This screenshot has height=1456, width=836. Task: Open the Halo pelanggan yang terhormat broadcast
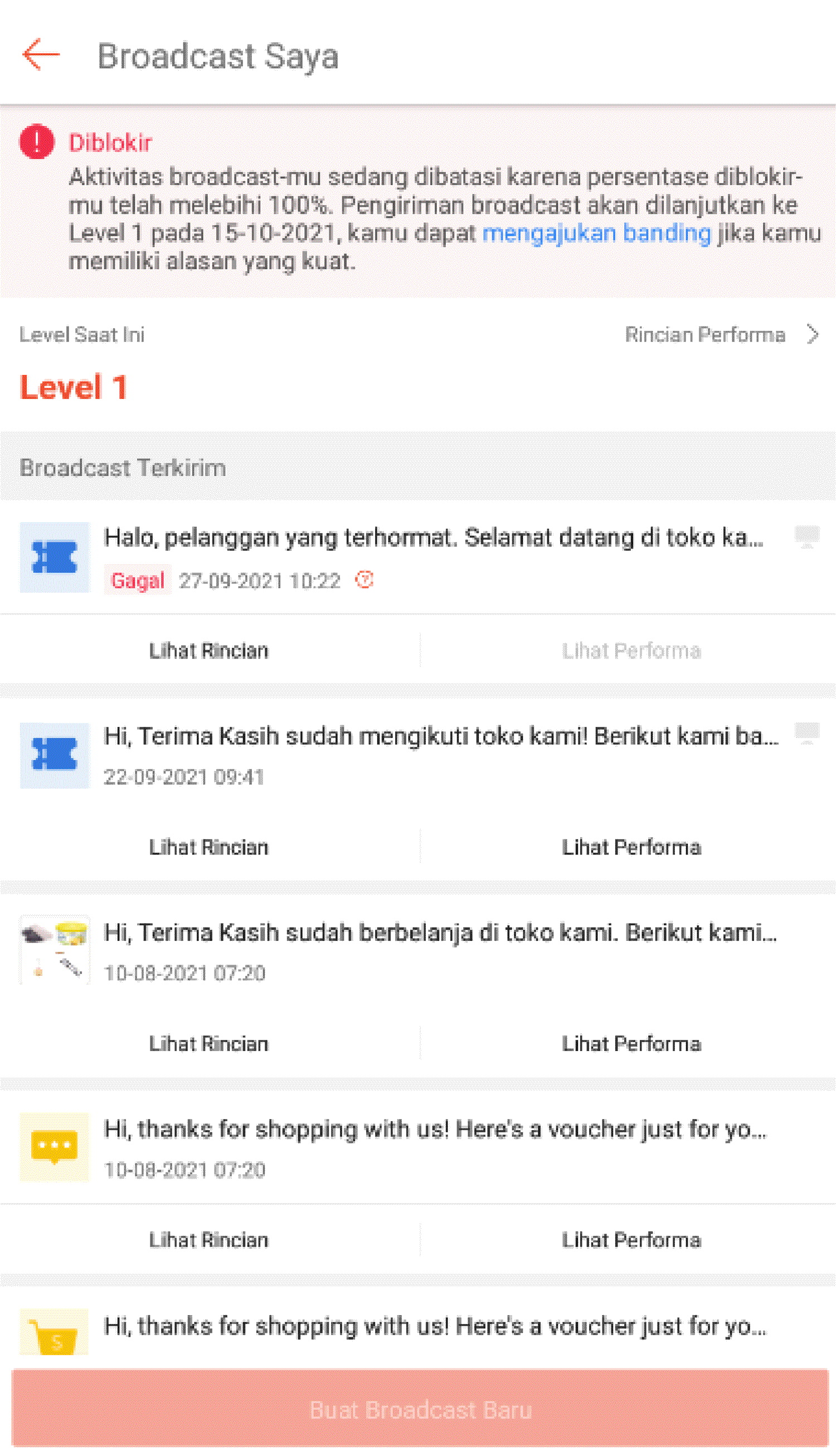pos(433,538)
